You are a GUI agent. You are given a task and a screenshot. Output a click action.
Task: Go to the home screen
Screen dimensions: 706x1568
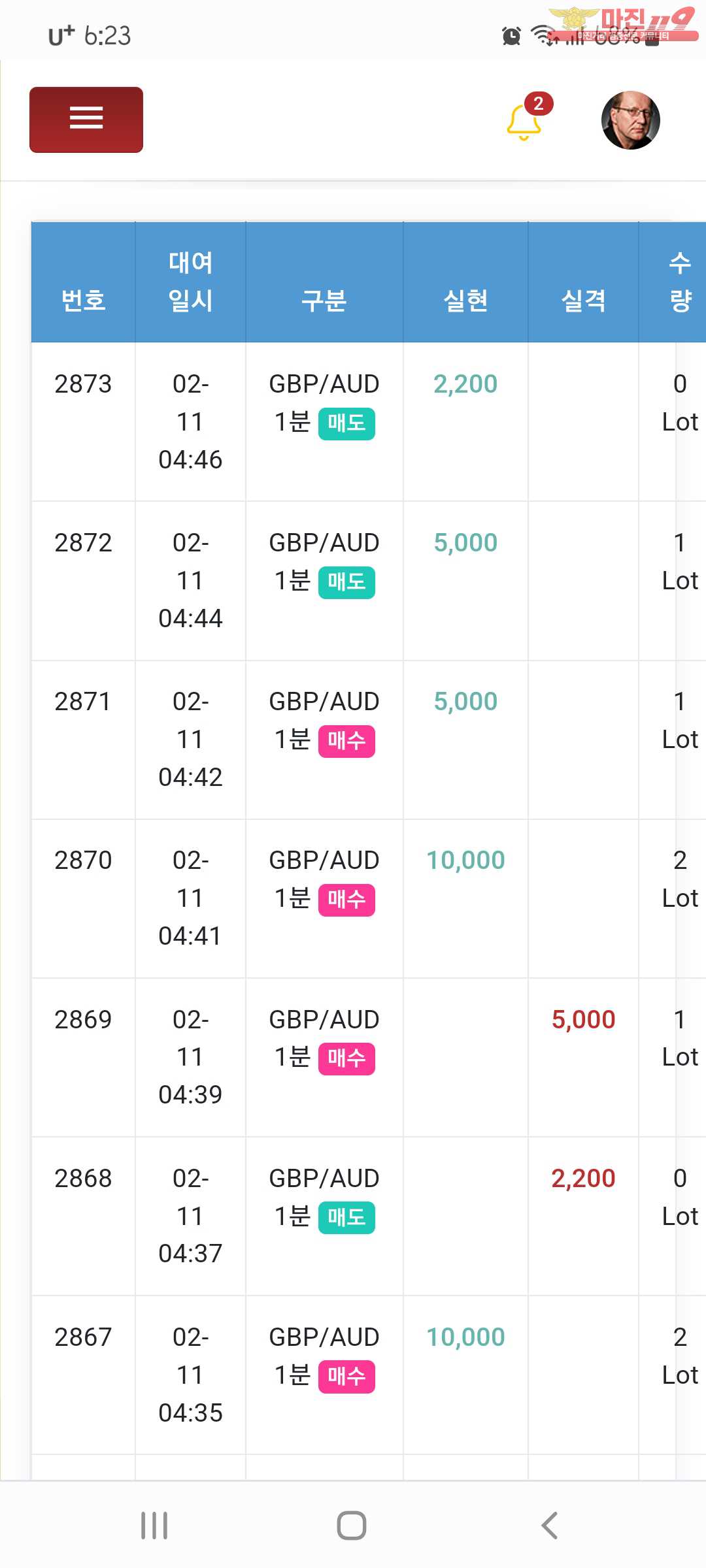pyautogui.click(x=352, y=1526)
